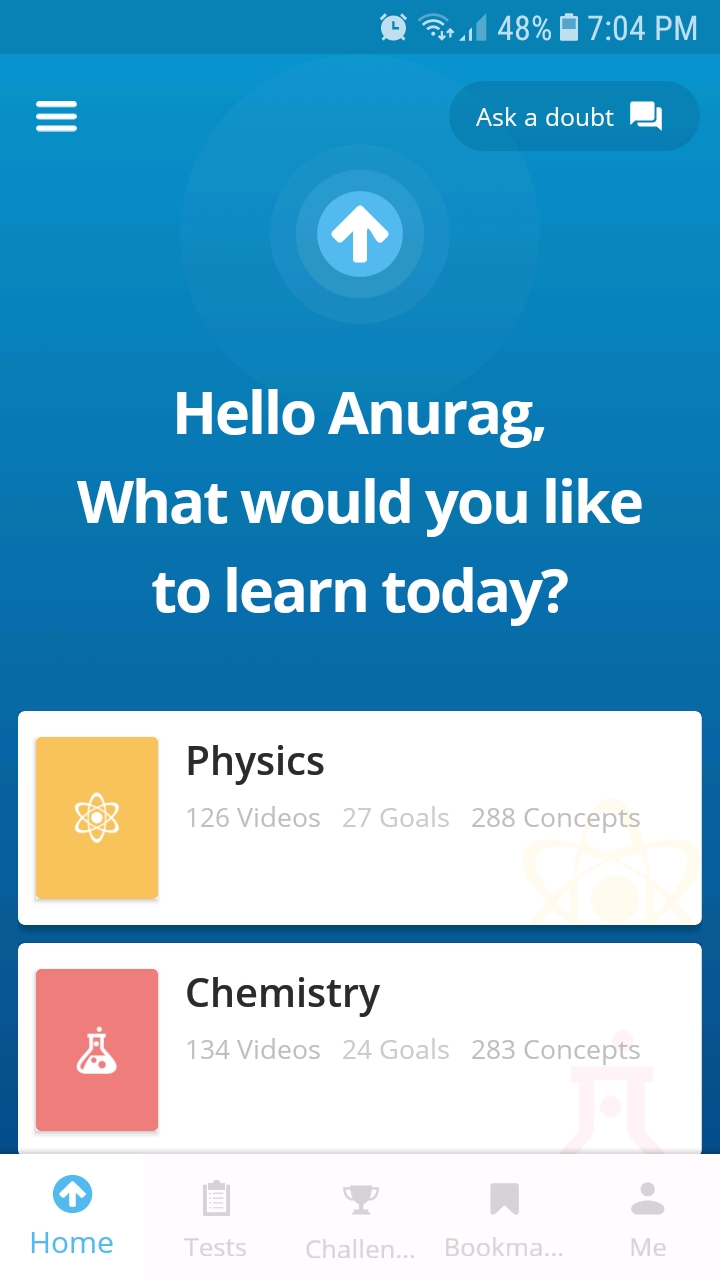Go to the Bookmarks tab
Viewport: 720px width, 1280px height.
click(504, 1217)
